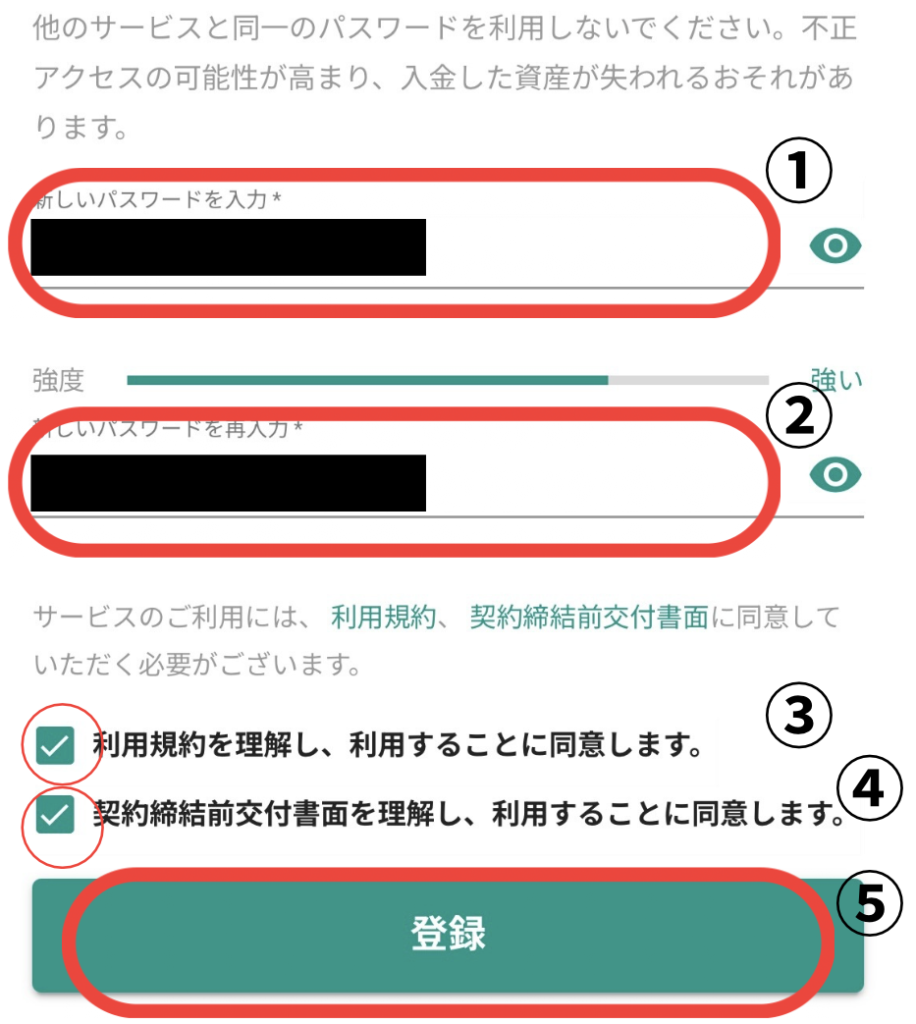Toggle visibility of the re-entered password
Screen dimensions: 916x1024
pos(835,475)
